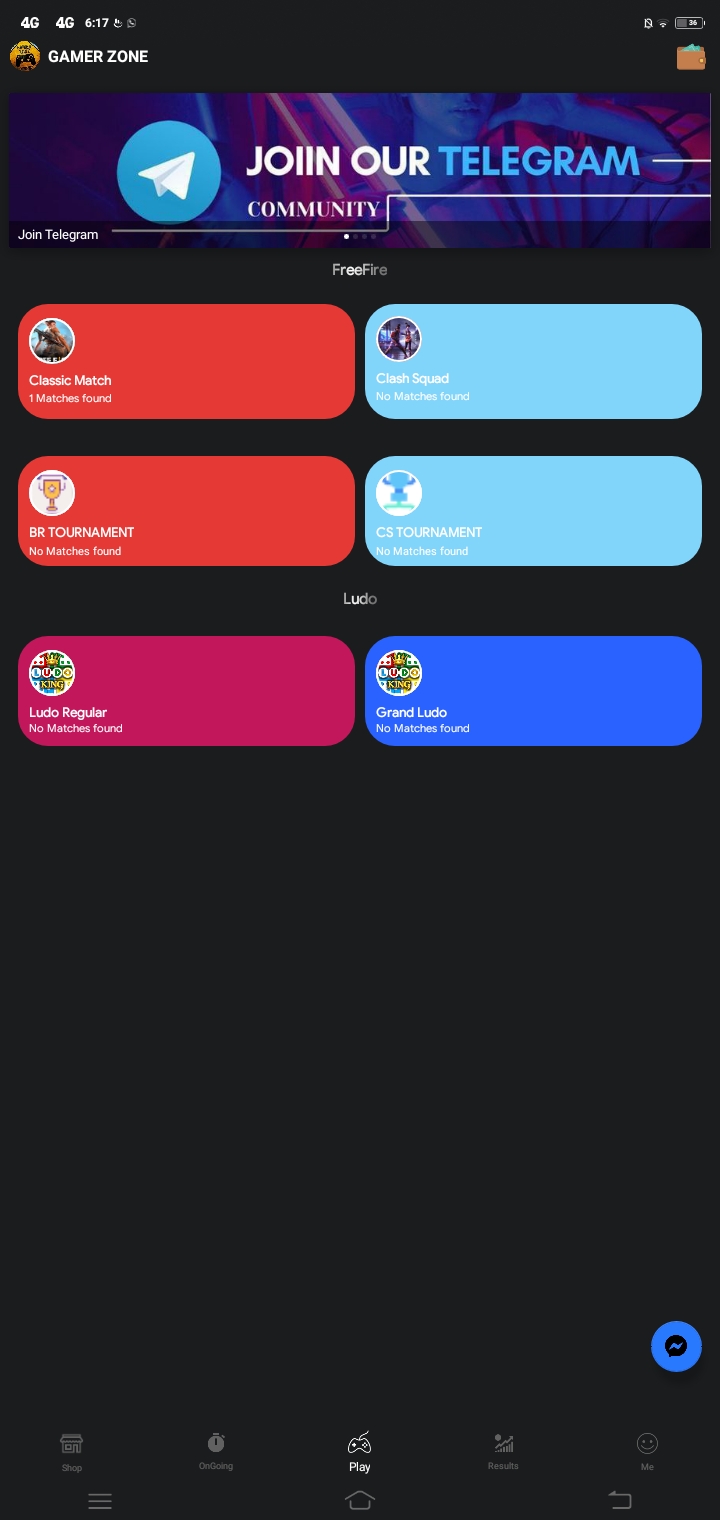Tap the Messenger chat floating button

(676, 1346)
